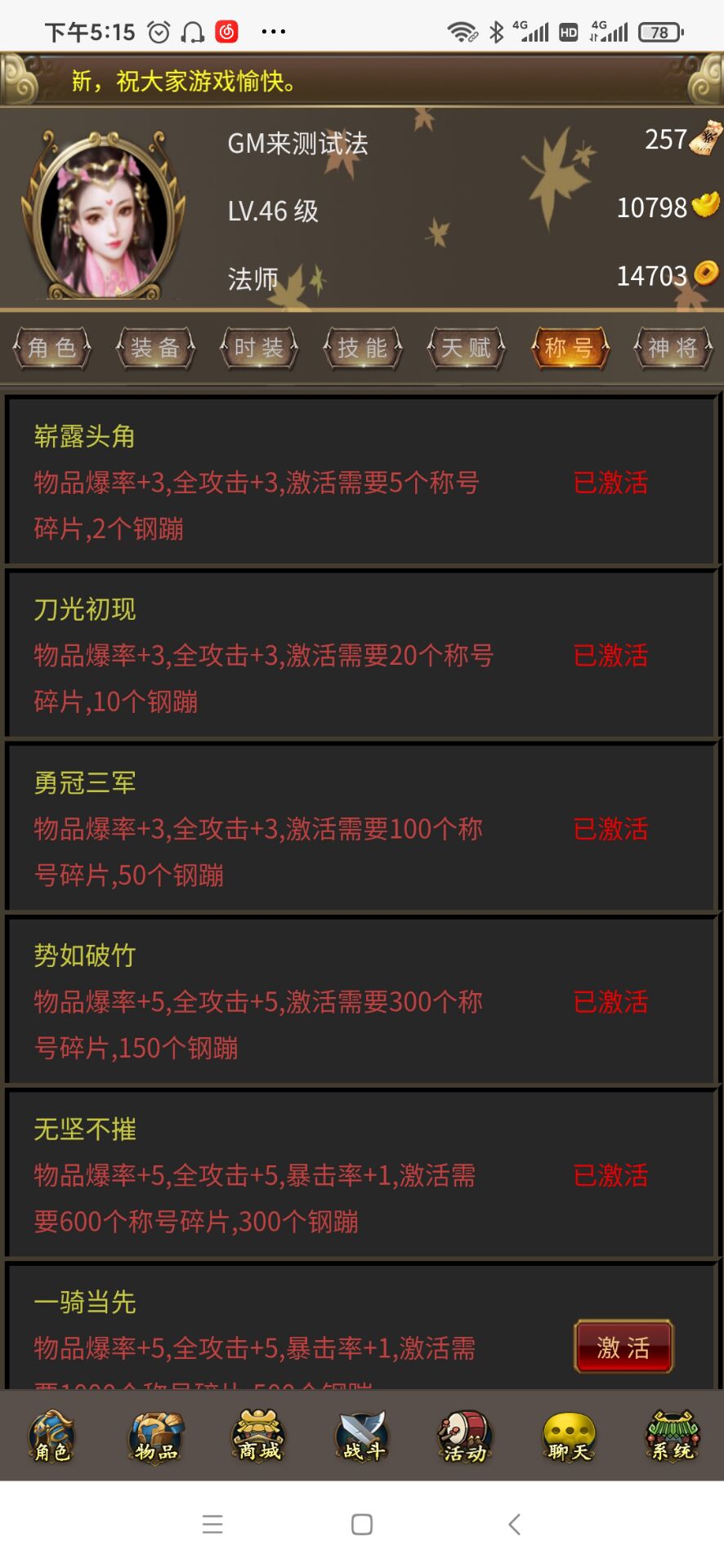This screenshot has height=1568, width=724.
Task: Select the 时装 tab
Action: (259, 349)
